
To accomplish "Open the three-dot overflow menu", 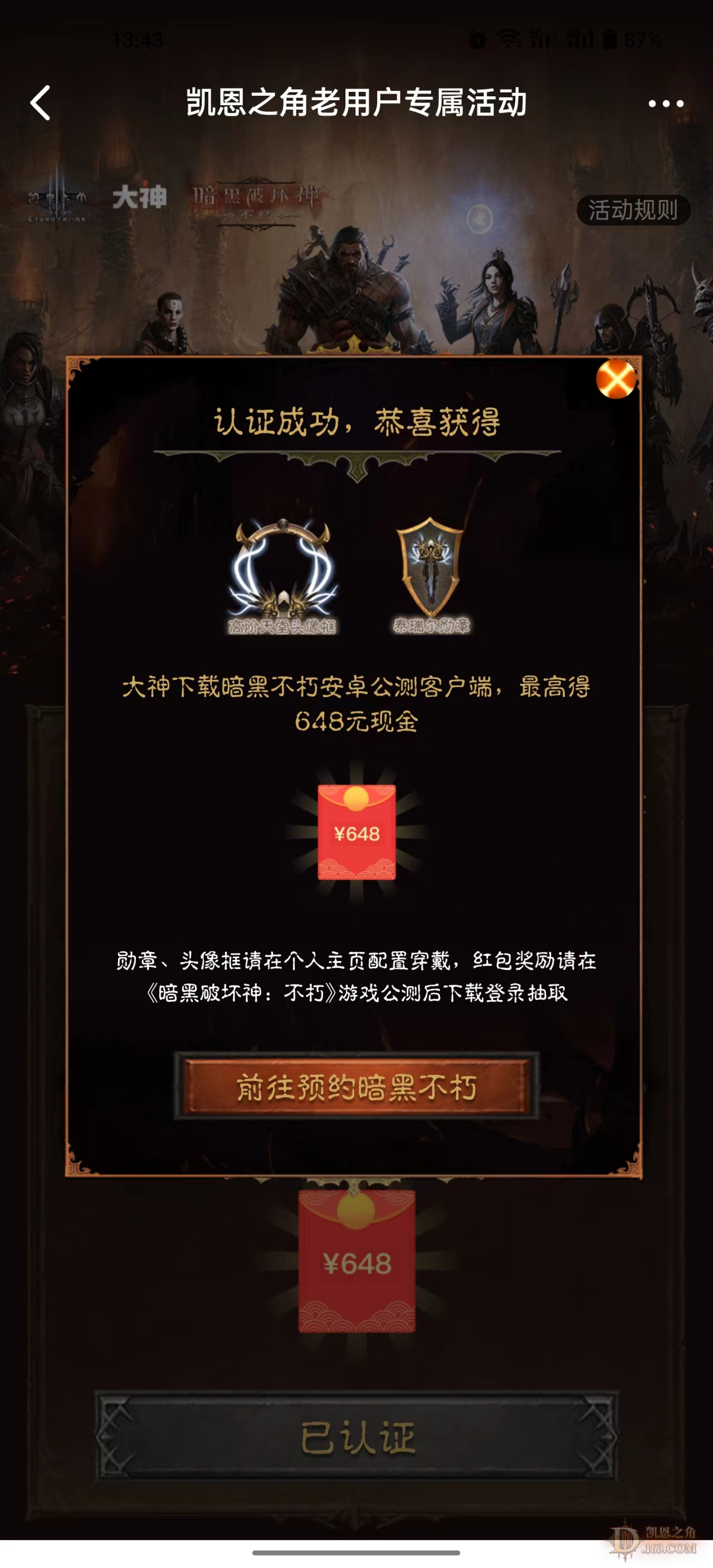I will [666, 104].
